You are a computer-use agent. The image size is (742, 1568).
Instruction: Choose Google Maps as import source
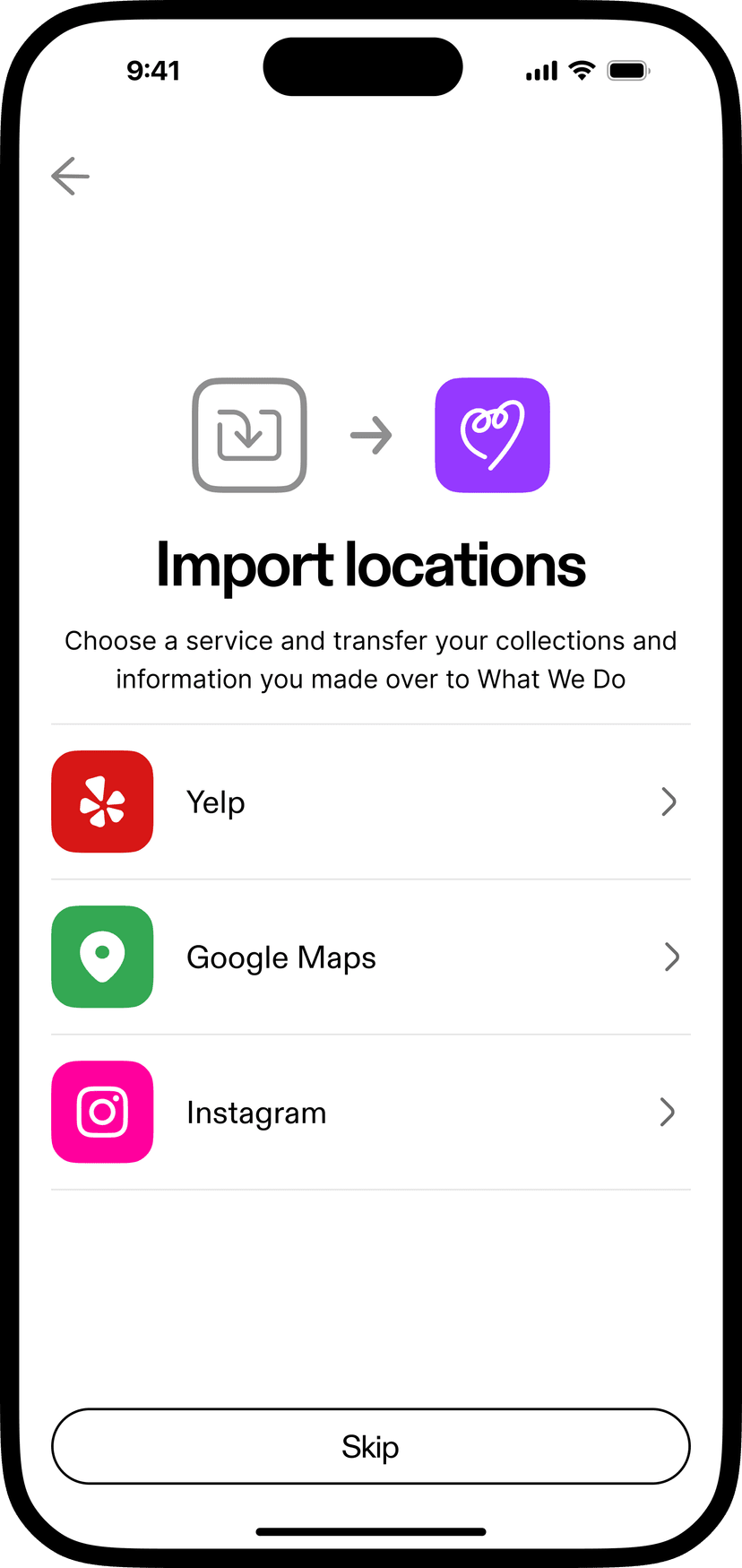370,957
